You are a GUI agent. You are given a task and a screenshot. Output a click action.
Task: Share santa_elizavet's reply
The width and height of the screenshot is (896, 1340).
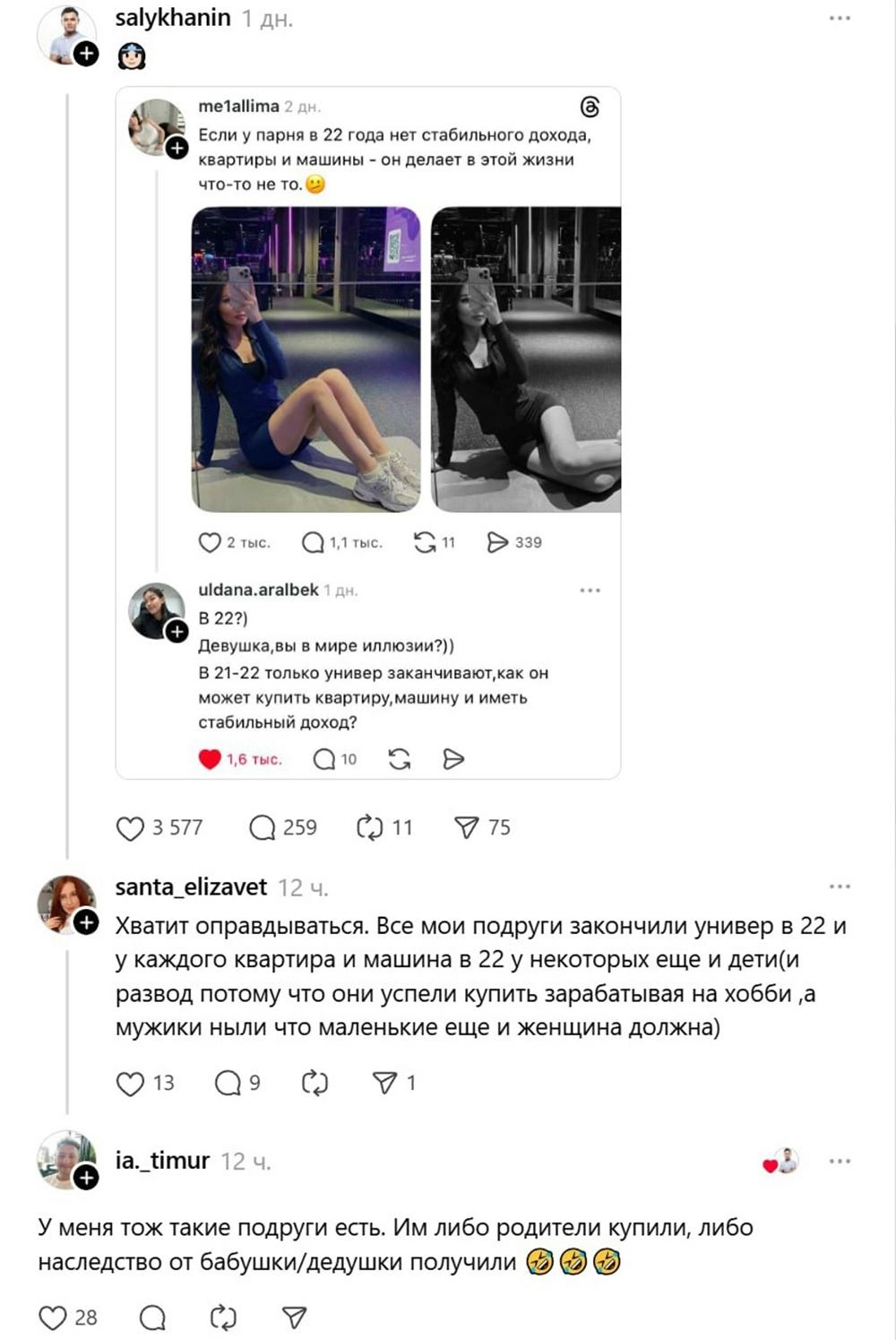pos(384,1084)
